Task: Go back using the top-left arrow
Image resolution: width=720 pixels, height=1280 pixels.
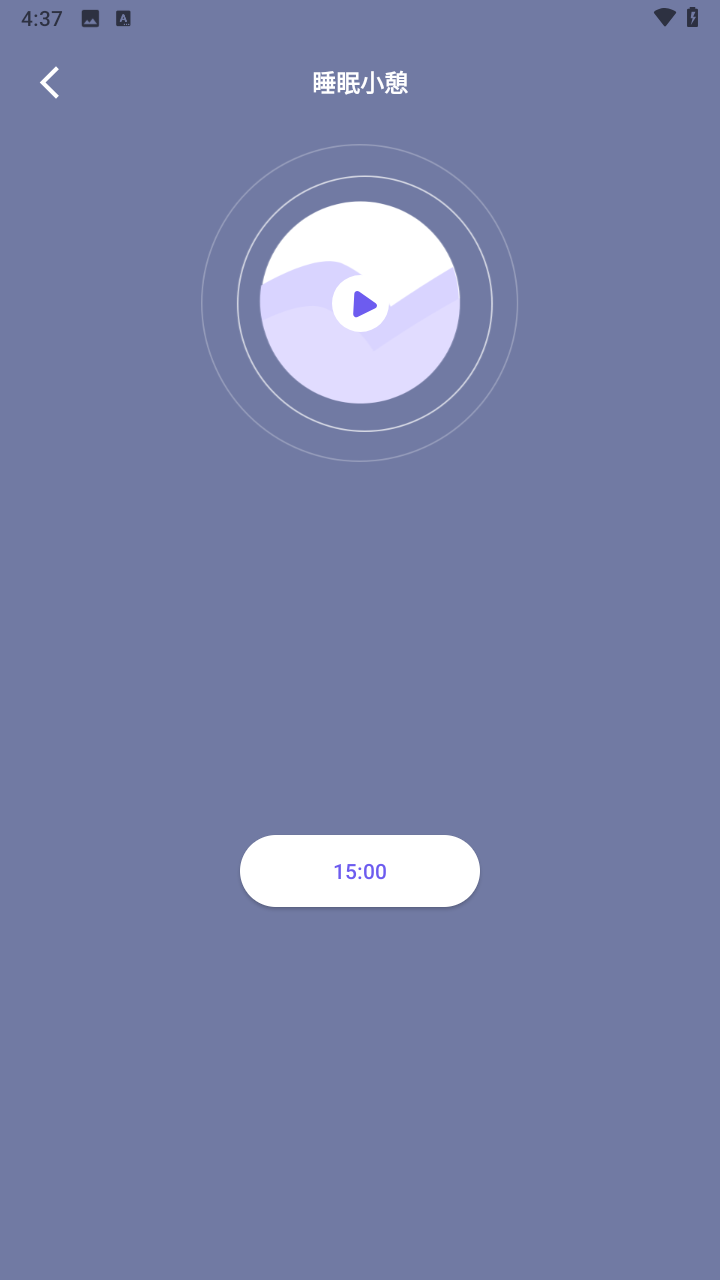Action: point(49,83)
